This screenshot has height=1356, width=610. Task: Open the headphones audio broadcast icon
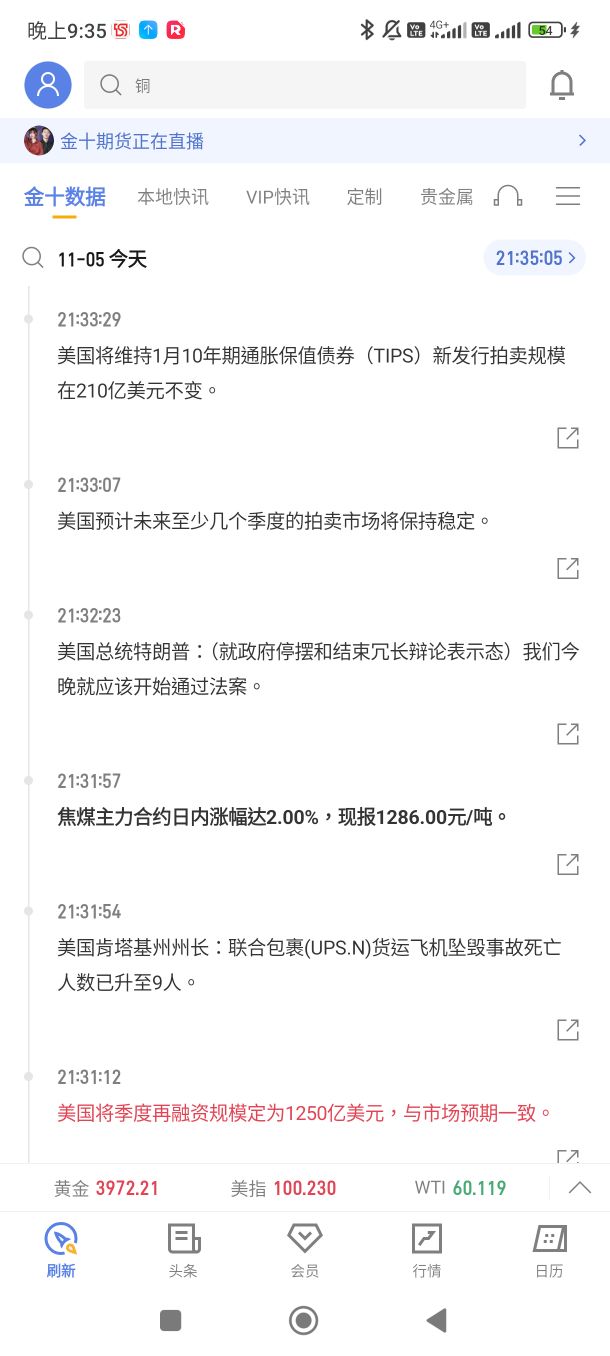508,196
